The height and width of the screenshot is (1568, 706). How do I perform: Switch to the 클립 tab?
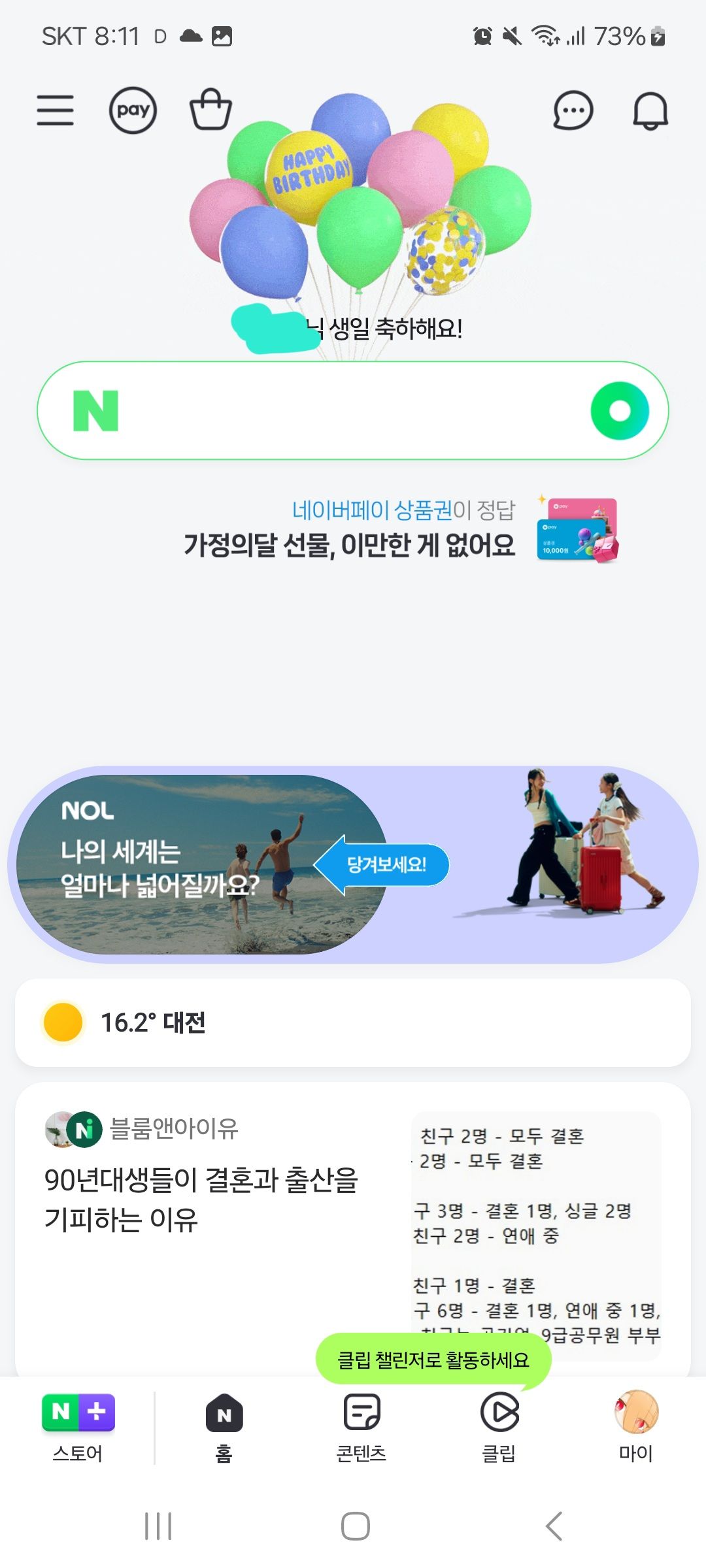499,1428
